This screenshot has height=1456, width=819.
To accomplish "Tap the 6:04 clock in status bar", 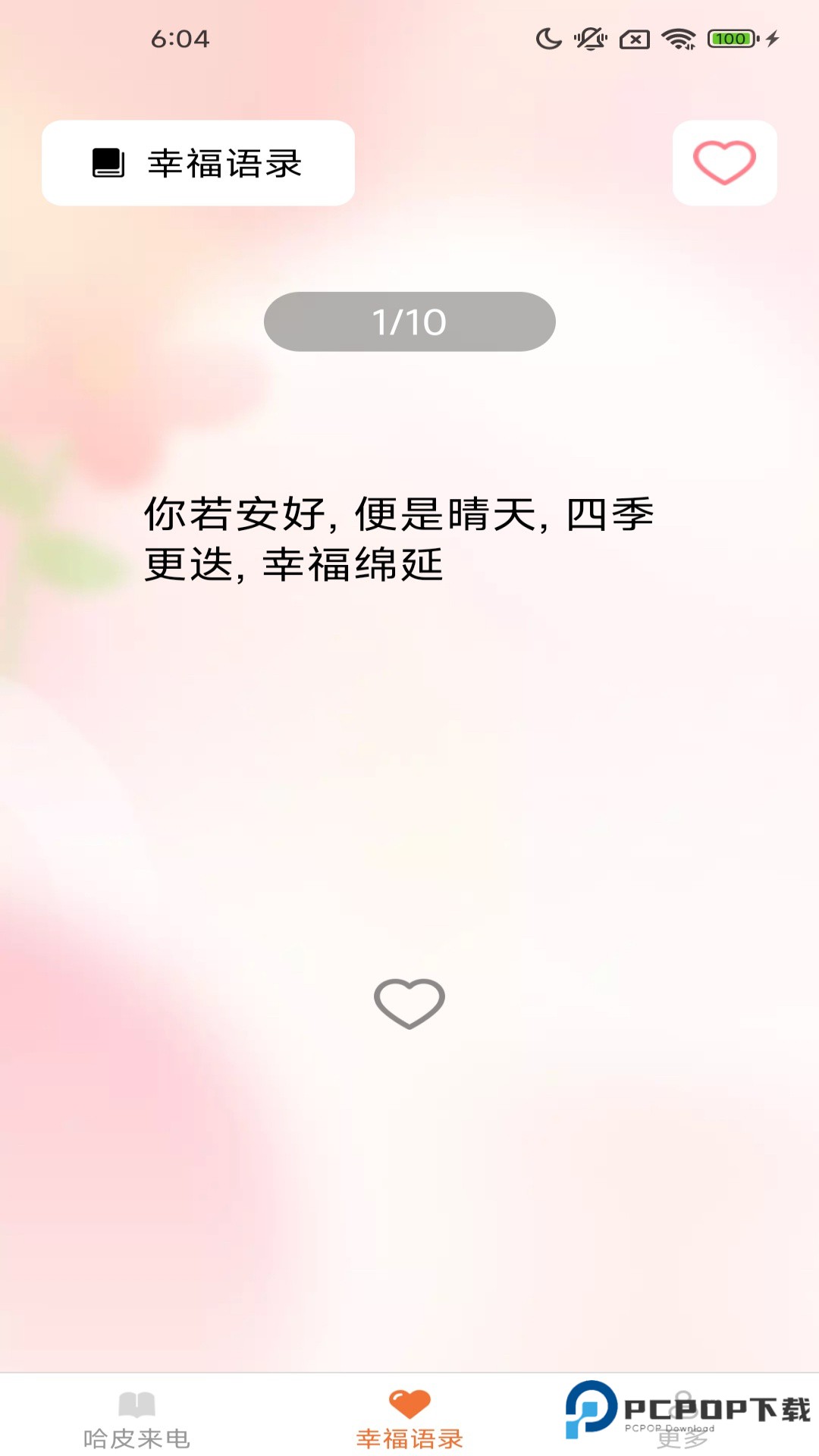I will coord(180,39).
